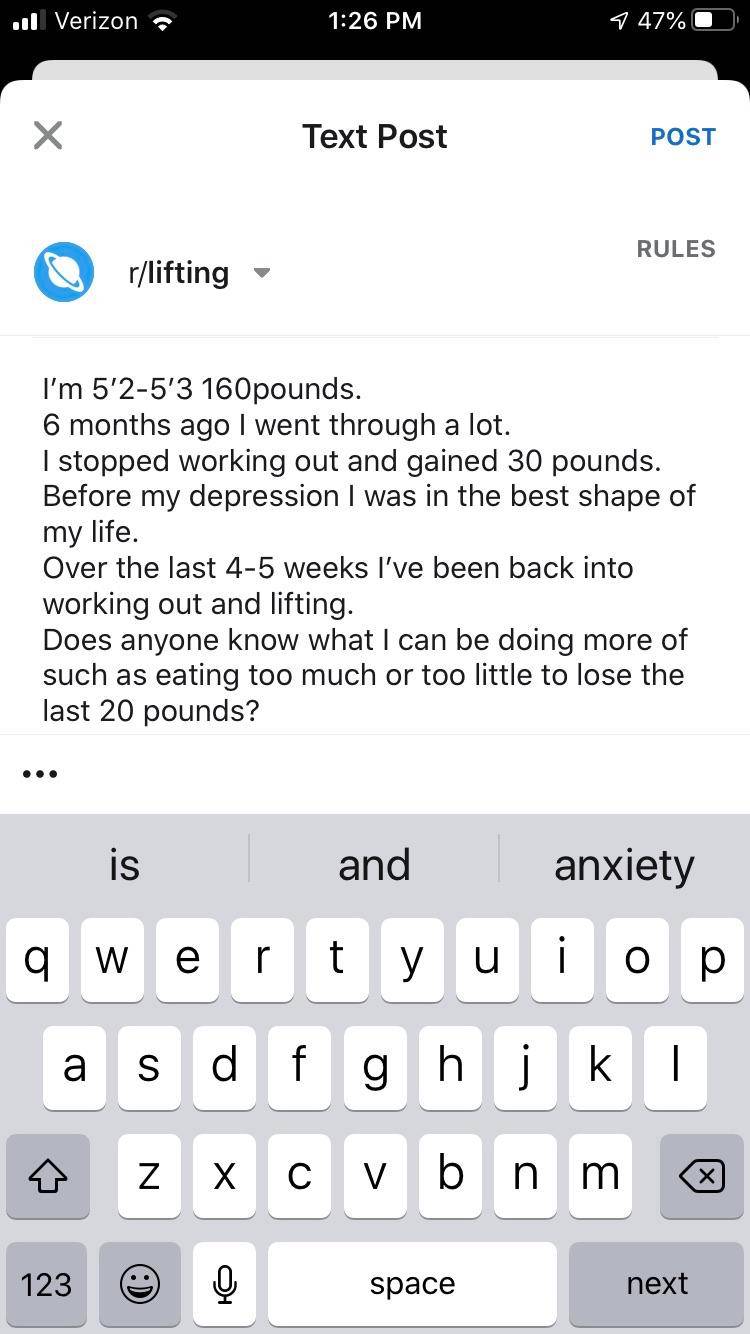The height and width of the screenshot is (1334, 750).
Task: Close the post editor with the X
Action: [47, 135]
